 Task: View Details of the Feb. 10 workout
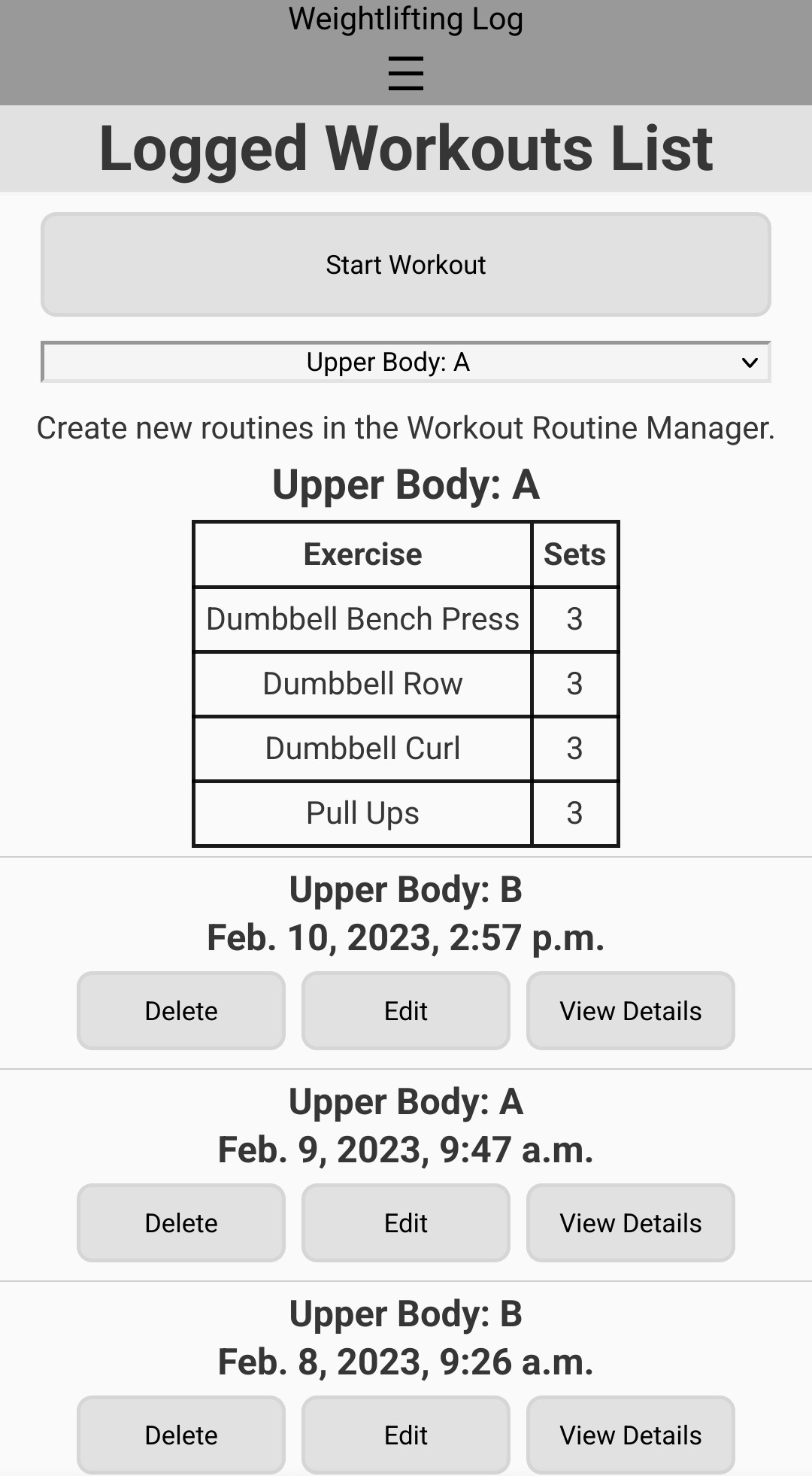[x=630, y=1010]
